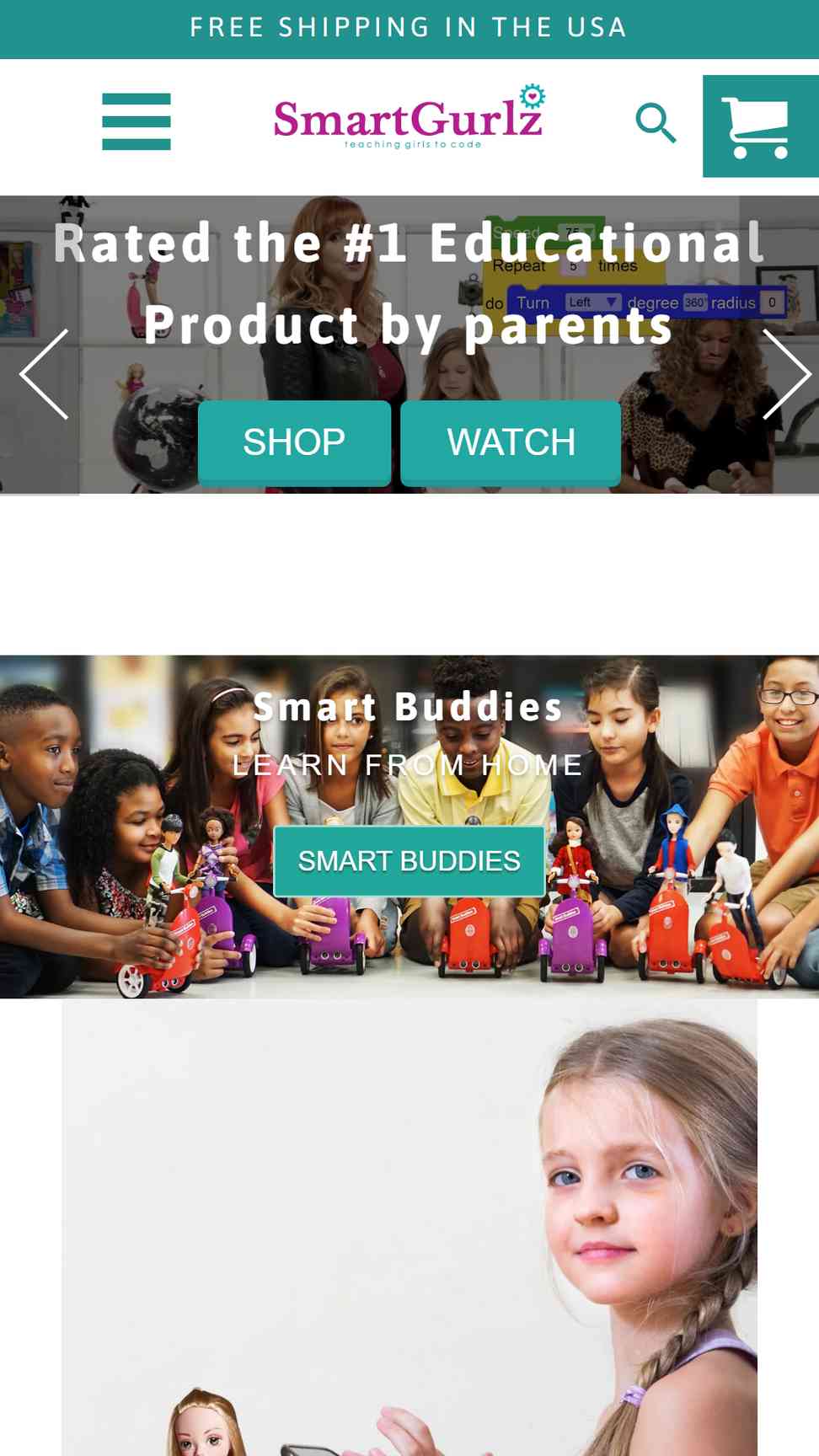This screenshot has height=1456, width=819.
Task: Tap the SmartGurlz logo
Action: (409, 117)
